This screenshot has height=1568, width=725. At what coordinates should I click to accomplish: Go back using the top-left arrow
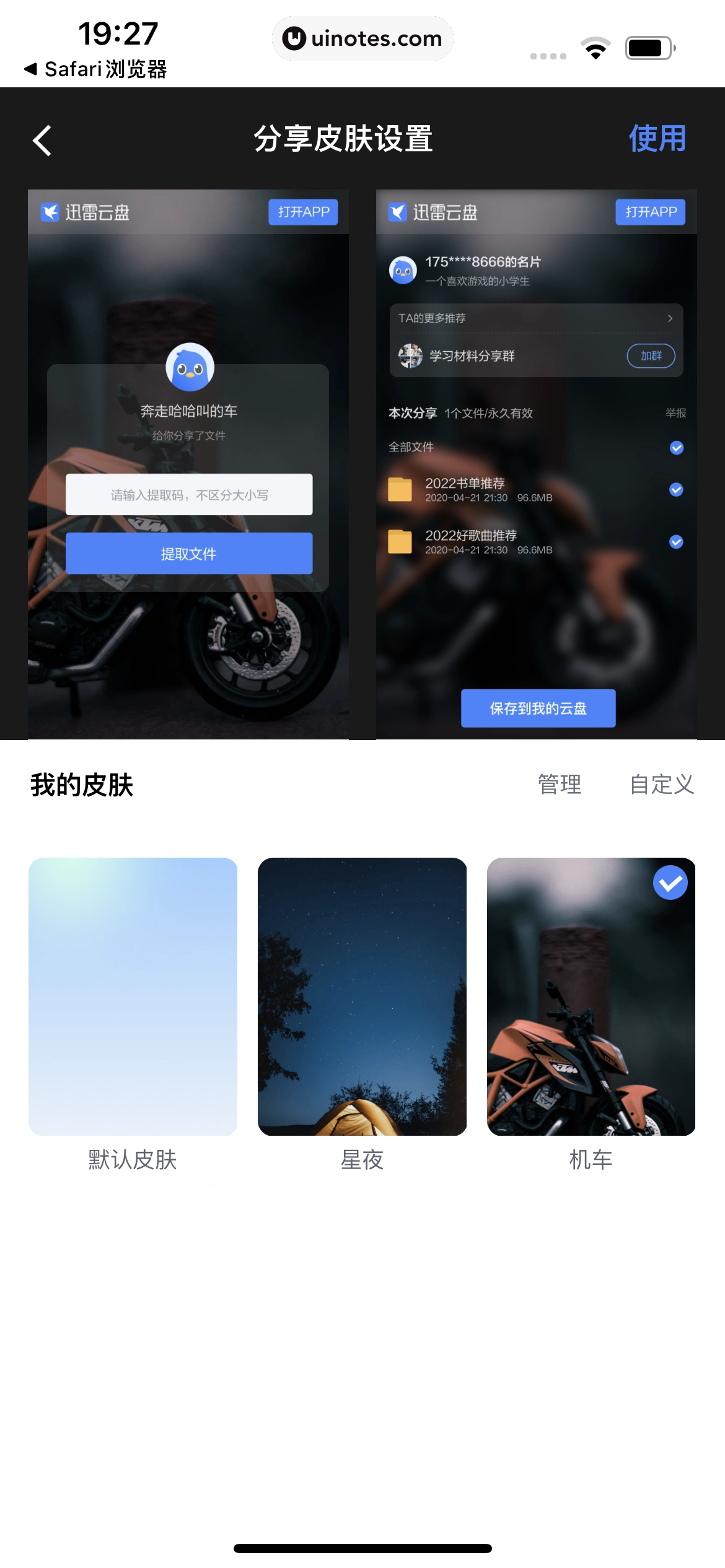pyautogui.click(x=42, y=140)
